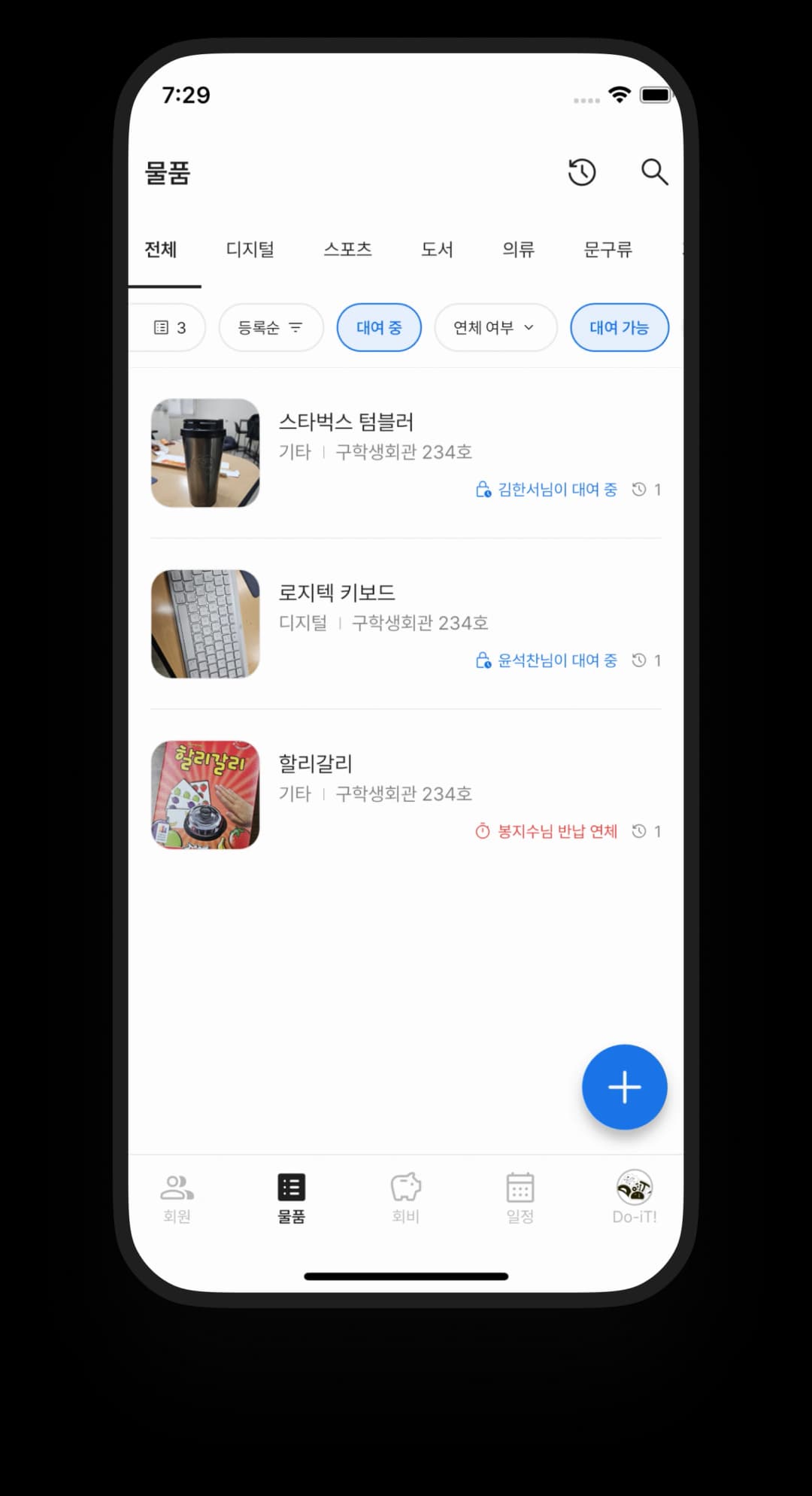Image resolution: width=812 pixels, height=1496 pixels.
Task: Select the 도서 category tab
Action: (437, 250)
